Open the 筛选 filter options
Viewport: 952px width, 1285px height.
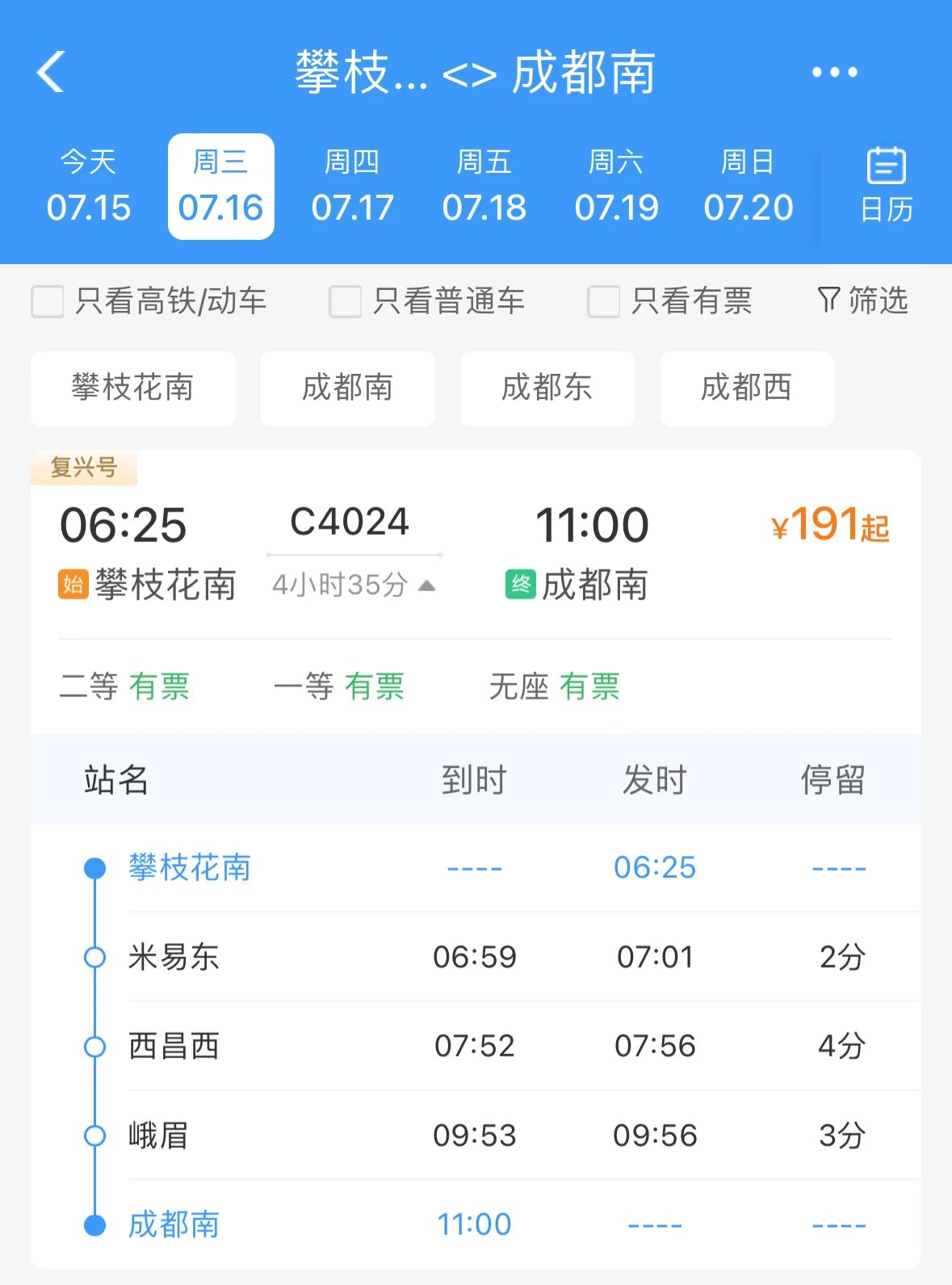click(862, 300)
